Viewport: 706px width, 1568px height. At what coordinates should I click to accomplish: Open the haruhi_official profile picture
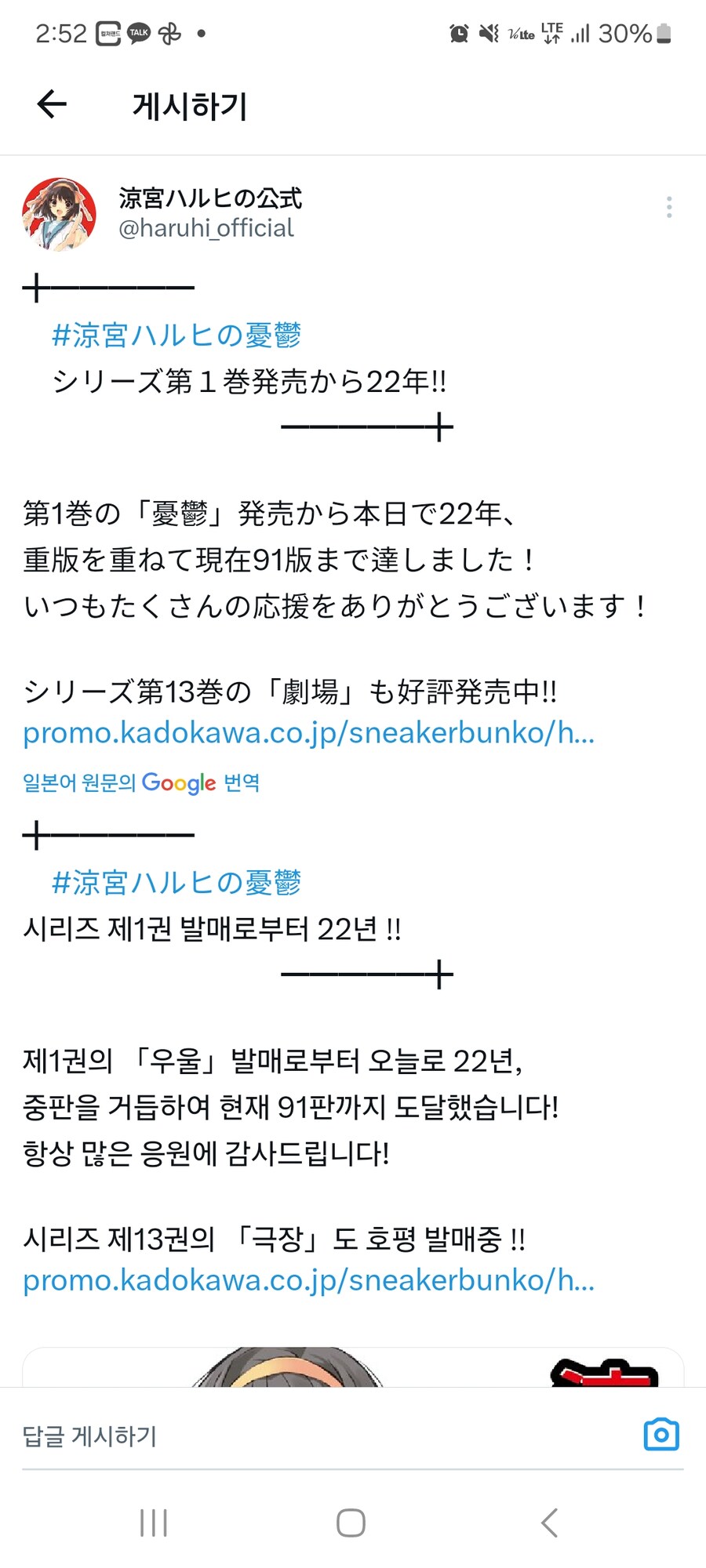pos(59,214)
